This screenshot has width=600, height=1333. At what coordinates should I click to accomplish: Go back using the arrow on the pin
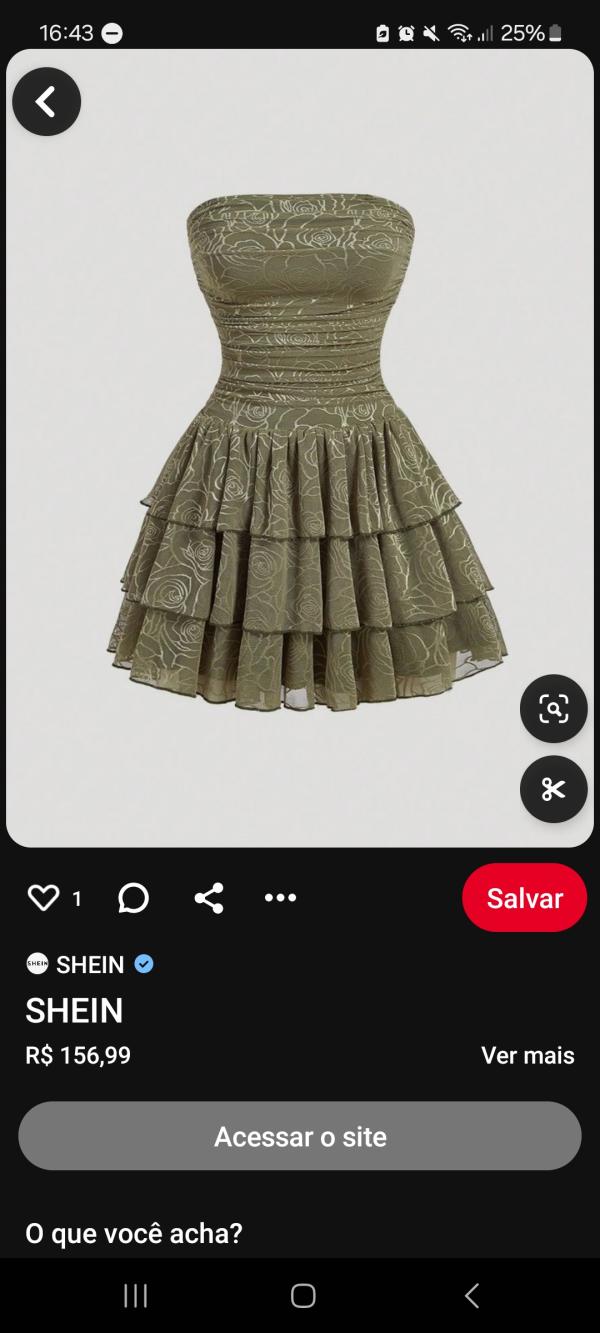pos(46,102)
